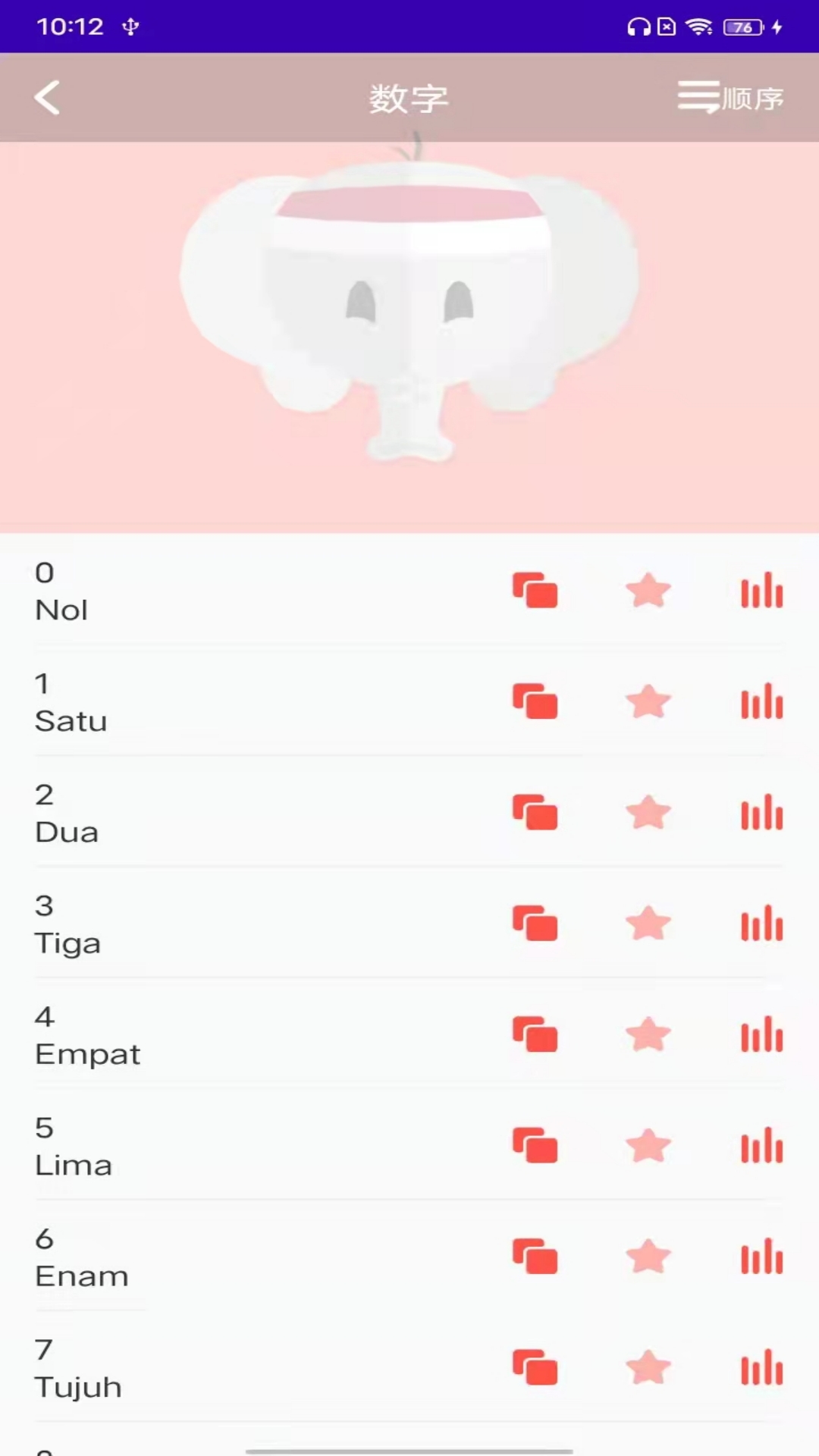819x1456 pixels.
Task: Copy the word Nol
Action: [x=535, y=591]
